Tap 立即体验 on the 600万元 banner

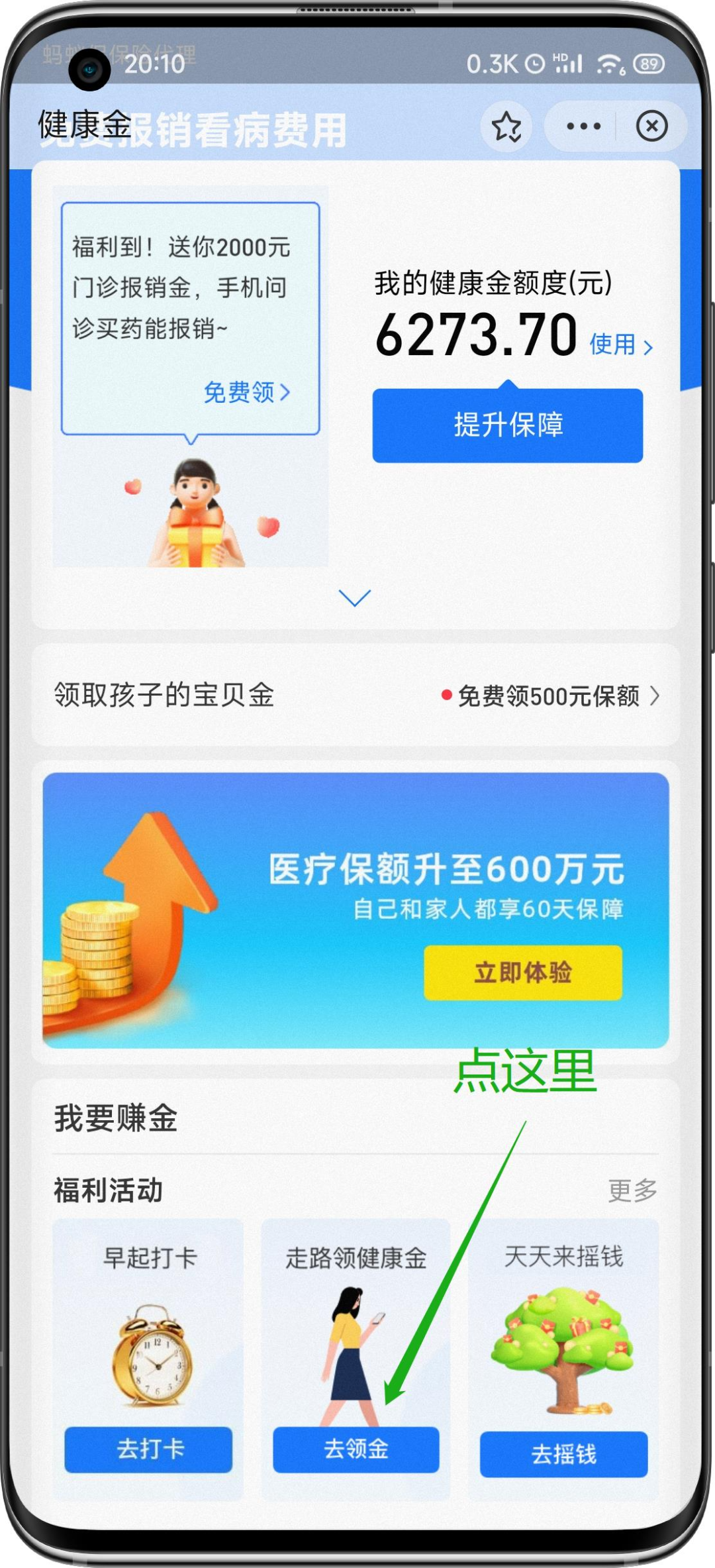point(523,972)
